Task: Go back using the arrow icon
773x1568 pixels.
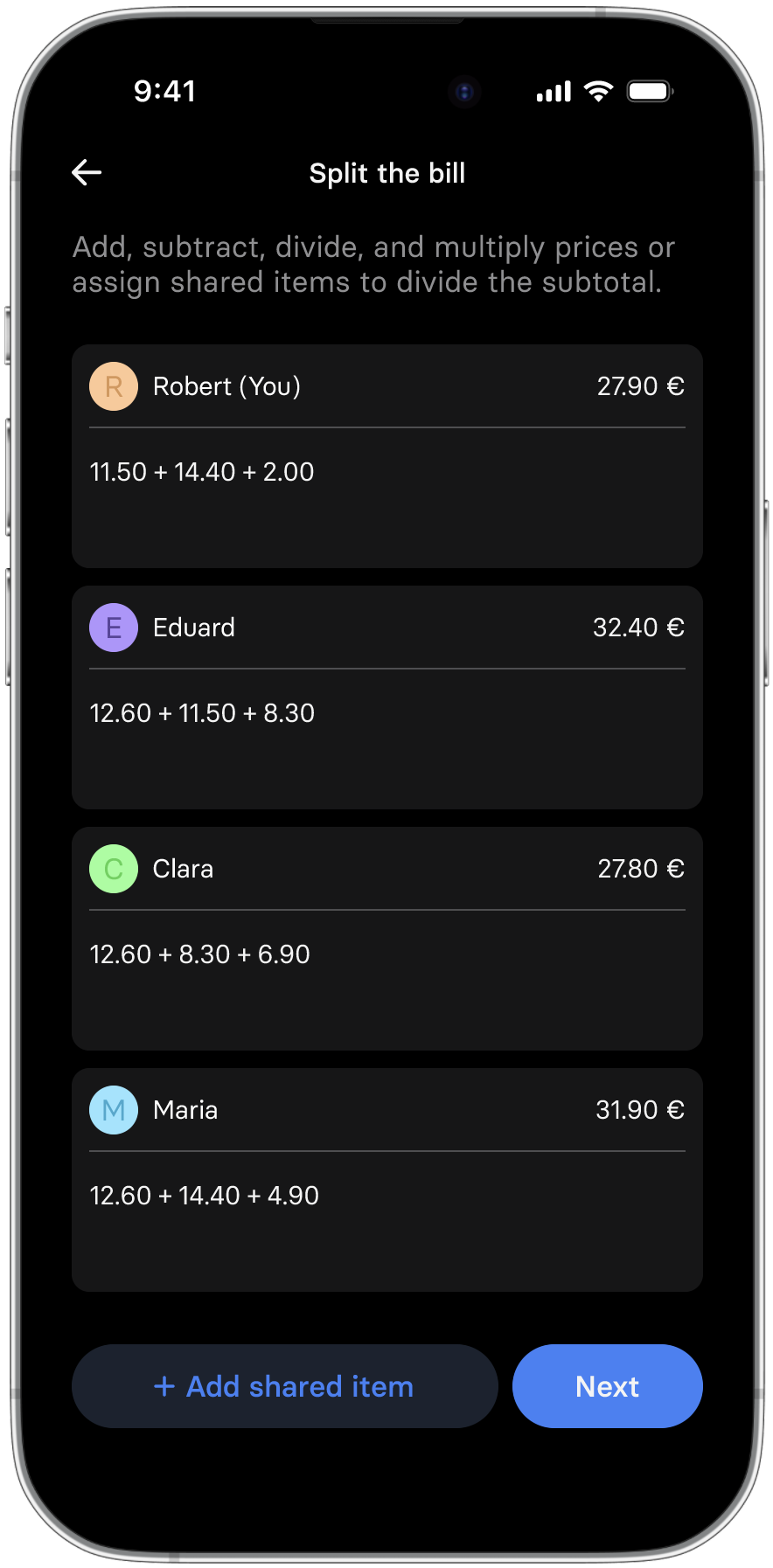Action: pos(87,173)
